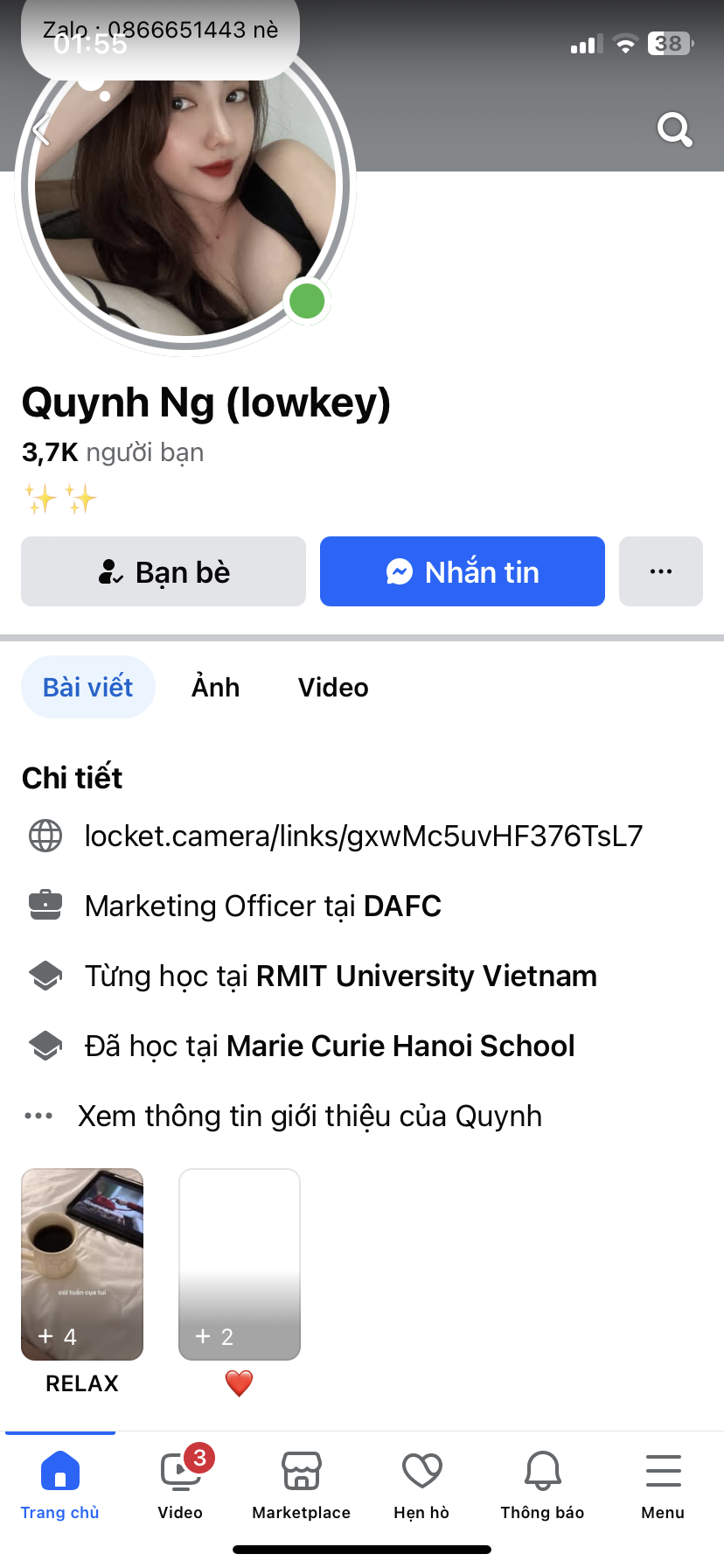Open the RELAX story highlight
724x1568 pixels.
(x=82, y=1264)
